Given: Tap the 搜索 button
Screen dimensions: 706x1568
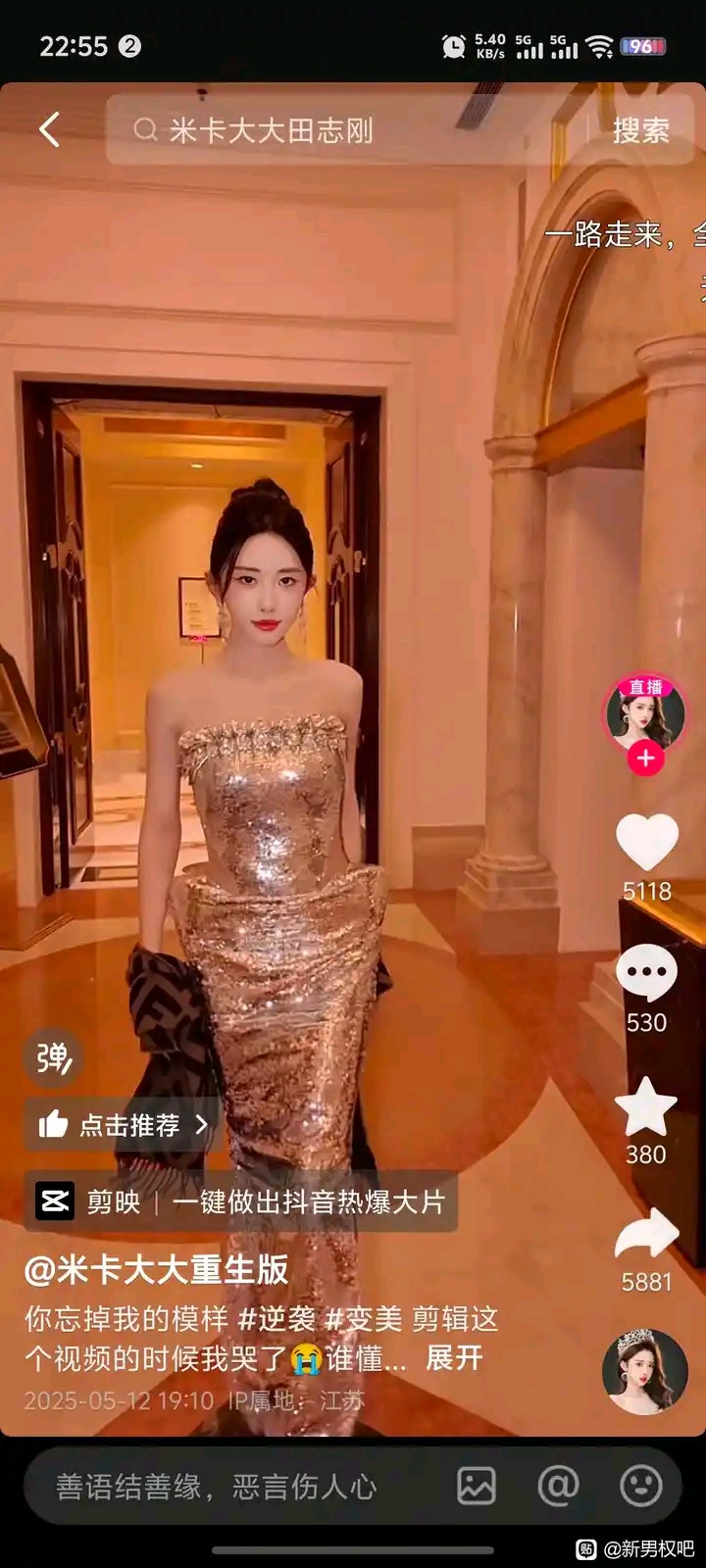Looking at the screenshot, I should 640,130.
